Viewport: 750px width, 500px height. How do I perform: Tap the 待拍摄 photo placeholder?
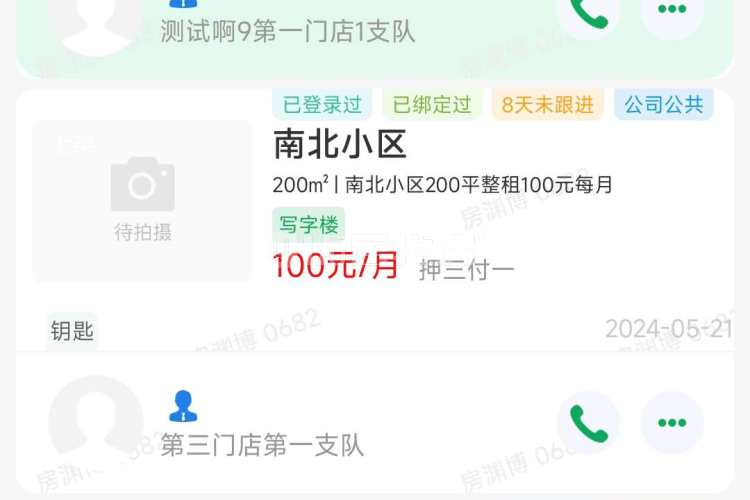142,201
